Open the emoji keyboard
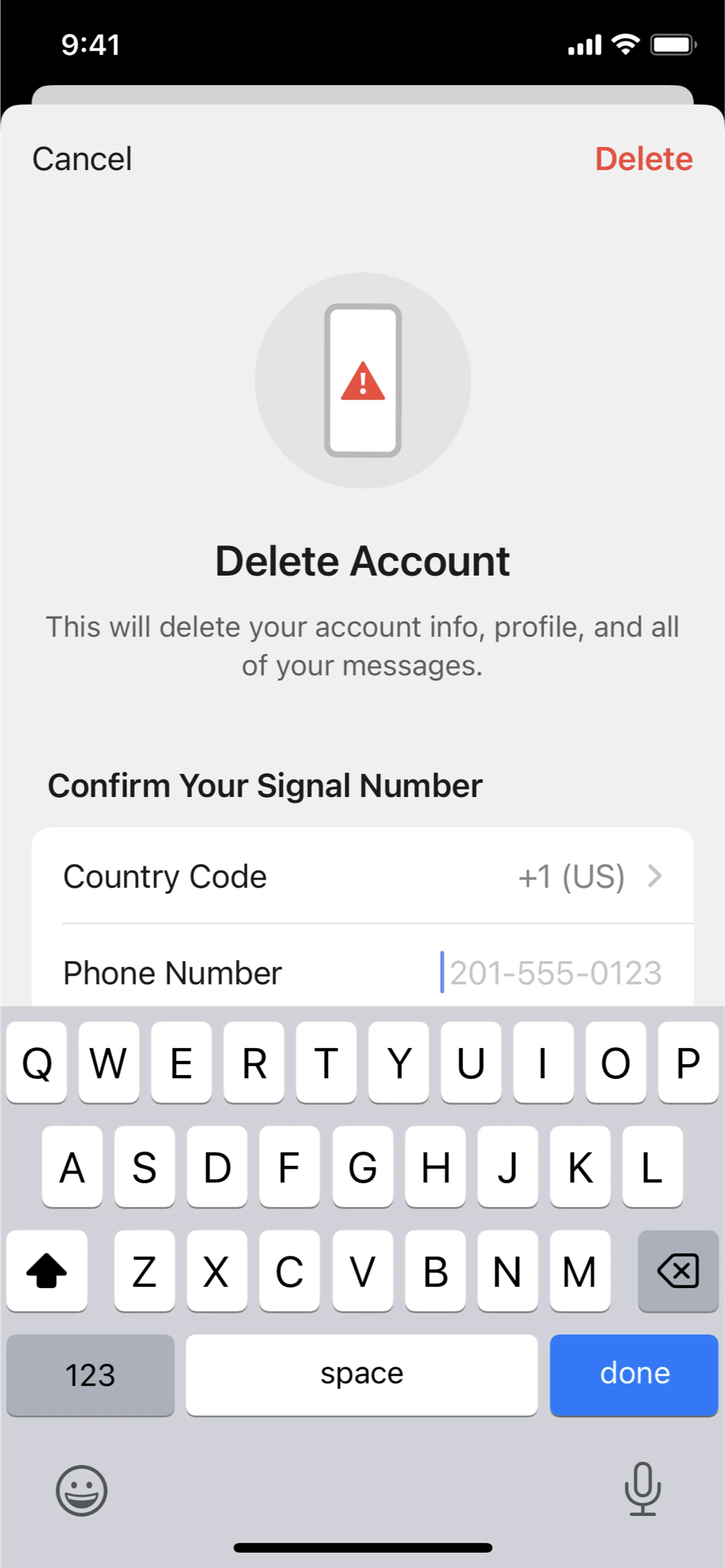The image size is (725, 1568). click(x=82, y=1490)
